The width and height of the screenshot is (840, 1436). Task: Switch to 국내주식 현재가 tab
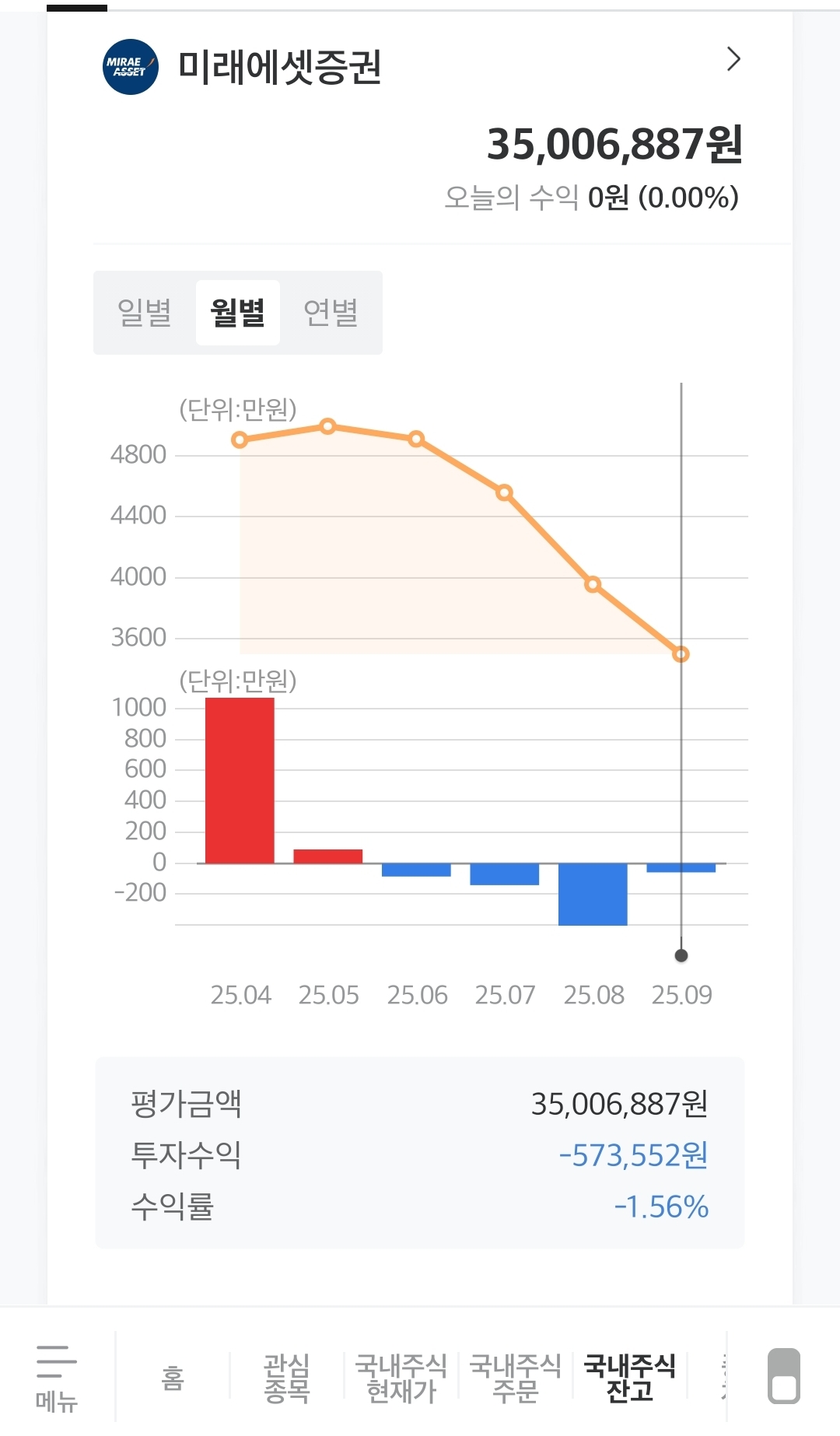click(401, 1378)
